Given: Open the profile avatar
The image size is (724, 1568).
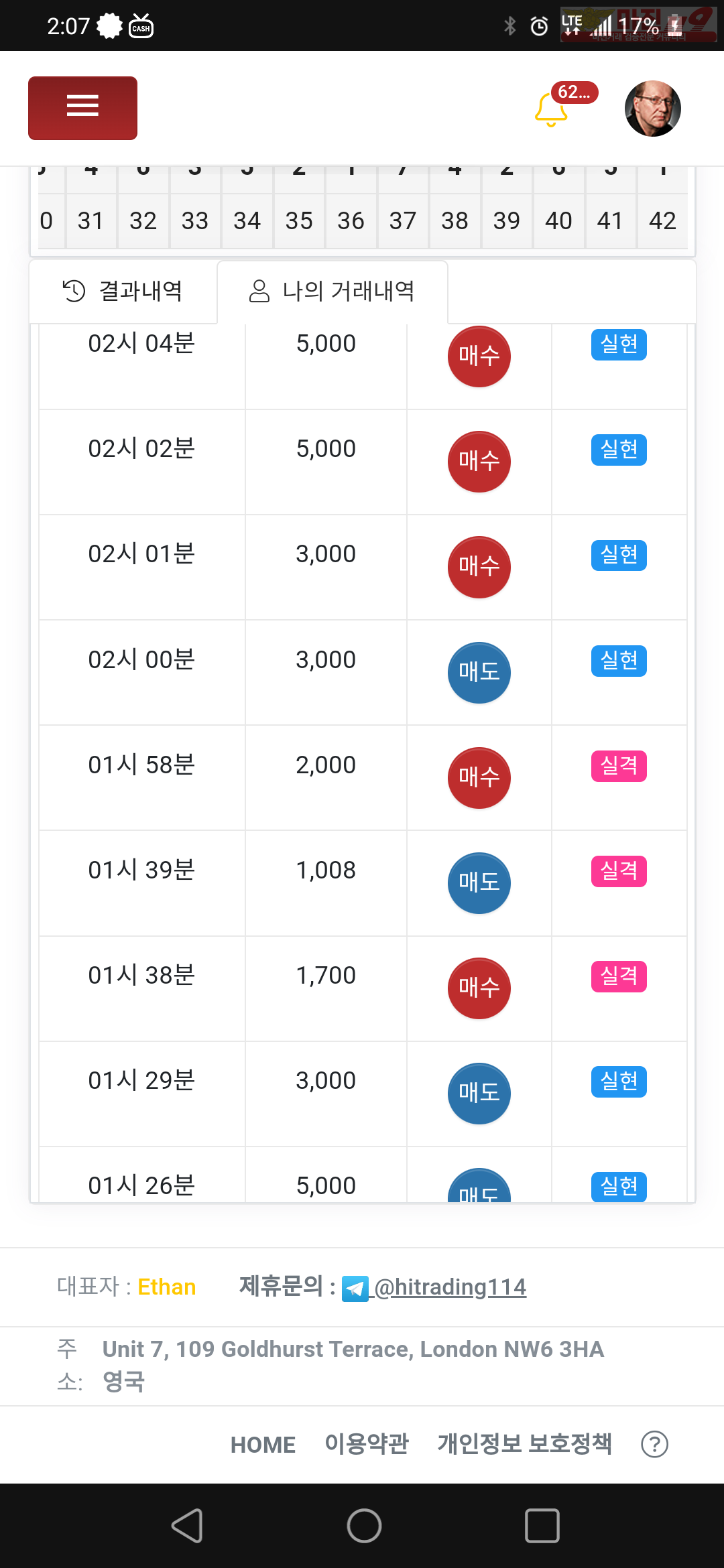Looking at the screenshot, I should [x=652, y=109].
